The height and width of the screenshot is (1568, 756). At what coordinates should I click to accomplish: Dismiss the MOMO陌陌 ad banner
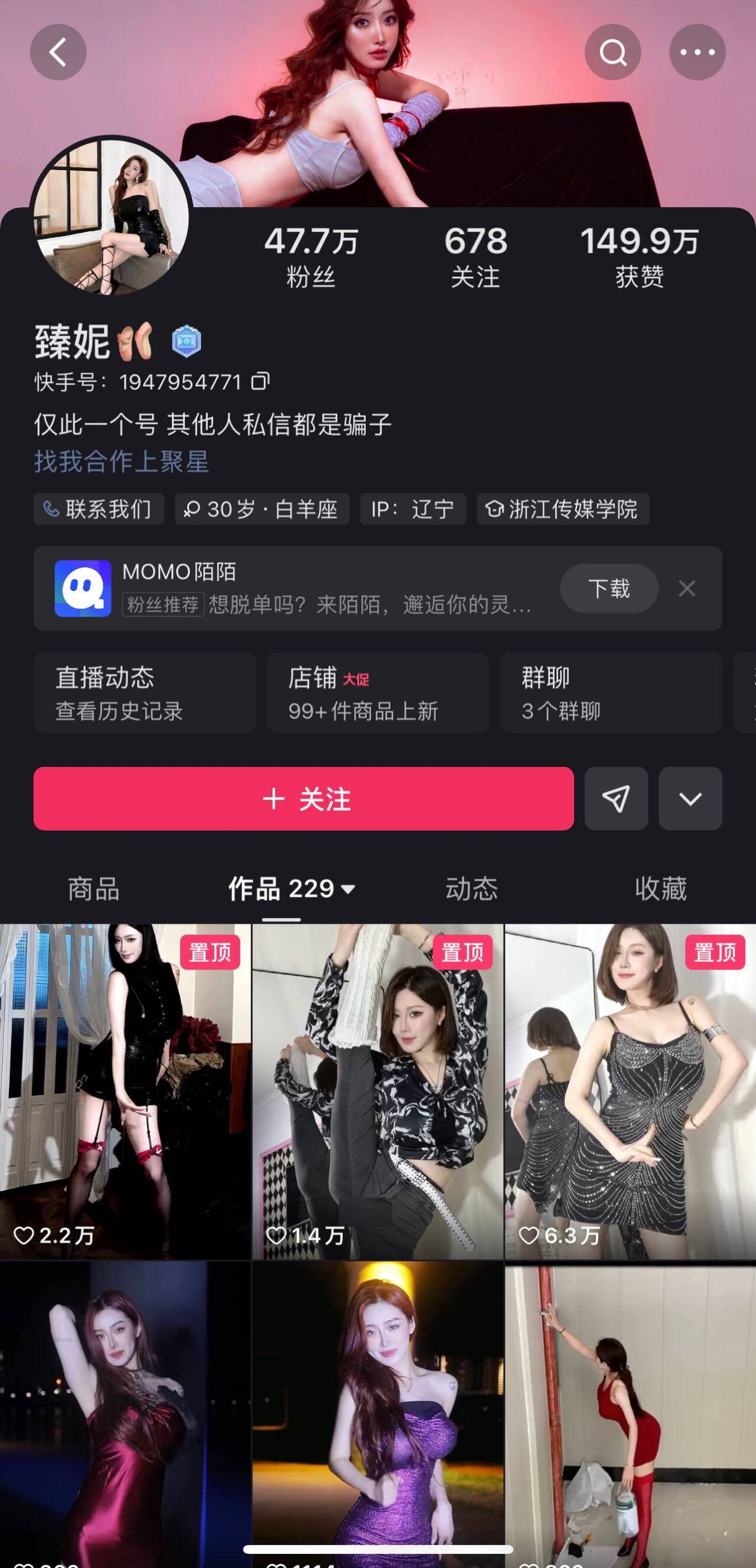(686, 589)
